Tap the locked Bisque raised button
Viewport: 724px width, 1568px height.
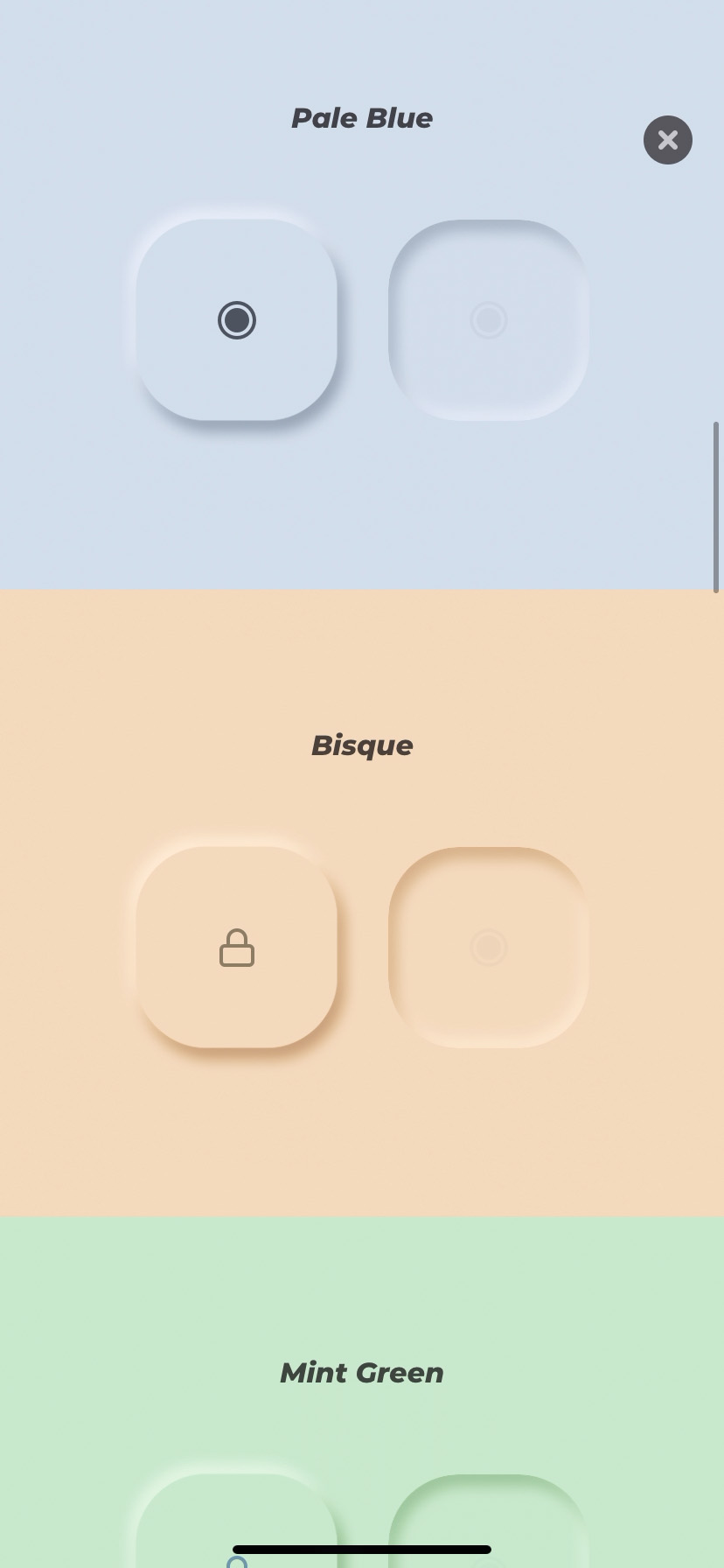(237, 948)
